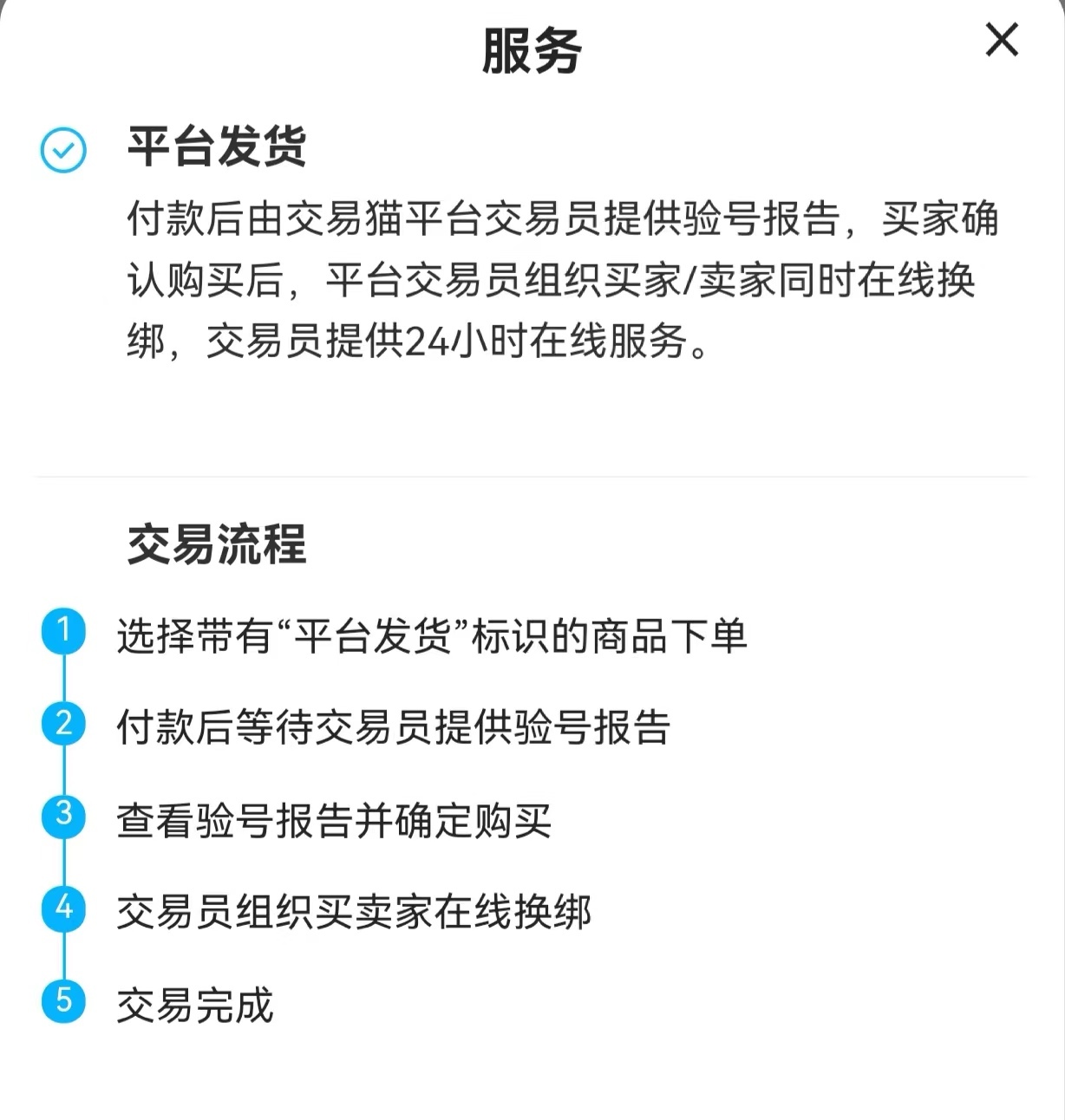Close the 服务 info sheet
This screenshot has width=1065, height=1120.
(x=1002, y=41)
